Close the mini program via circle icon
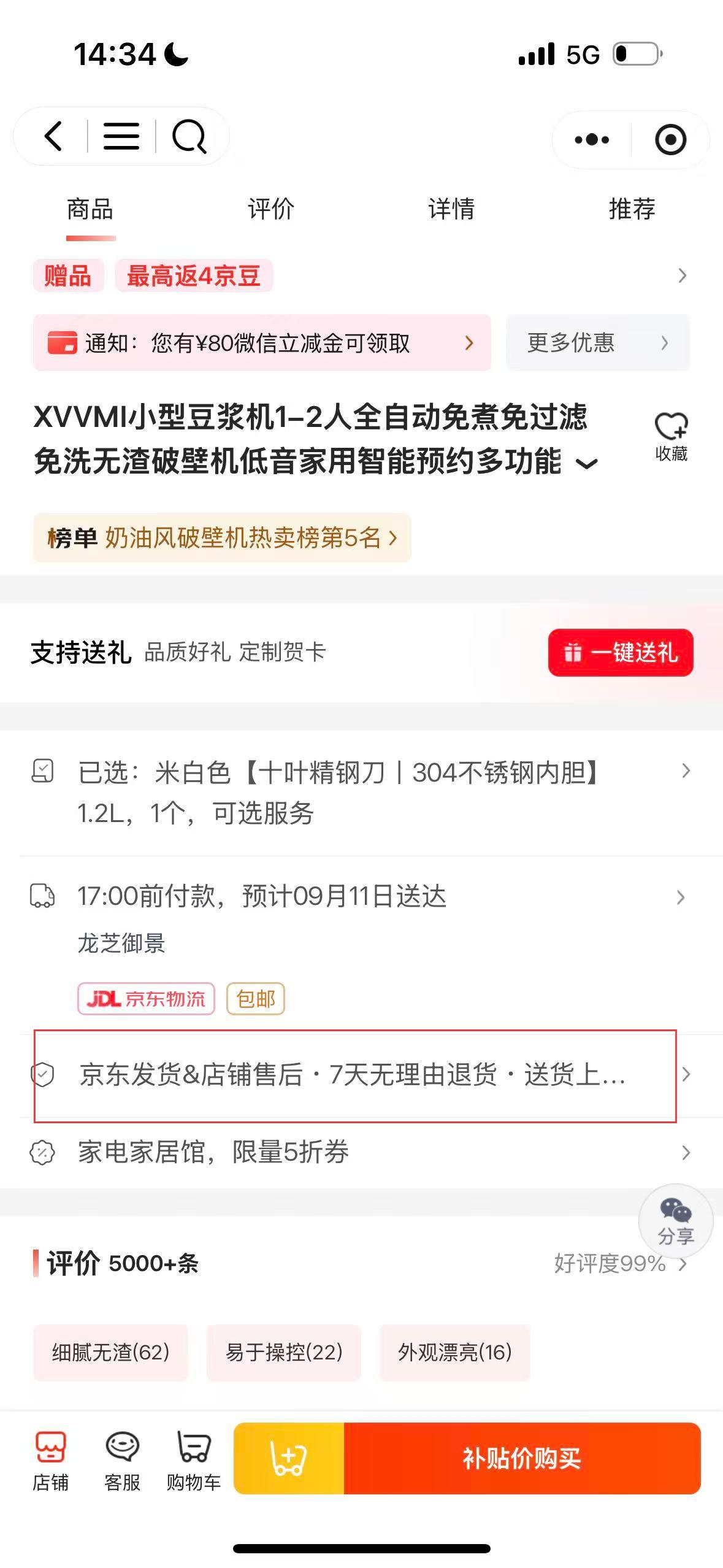This screenshot has height=1568, width=723. click(x=670, y=140)
